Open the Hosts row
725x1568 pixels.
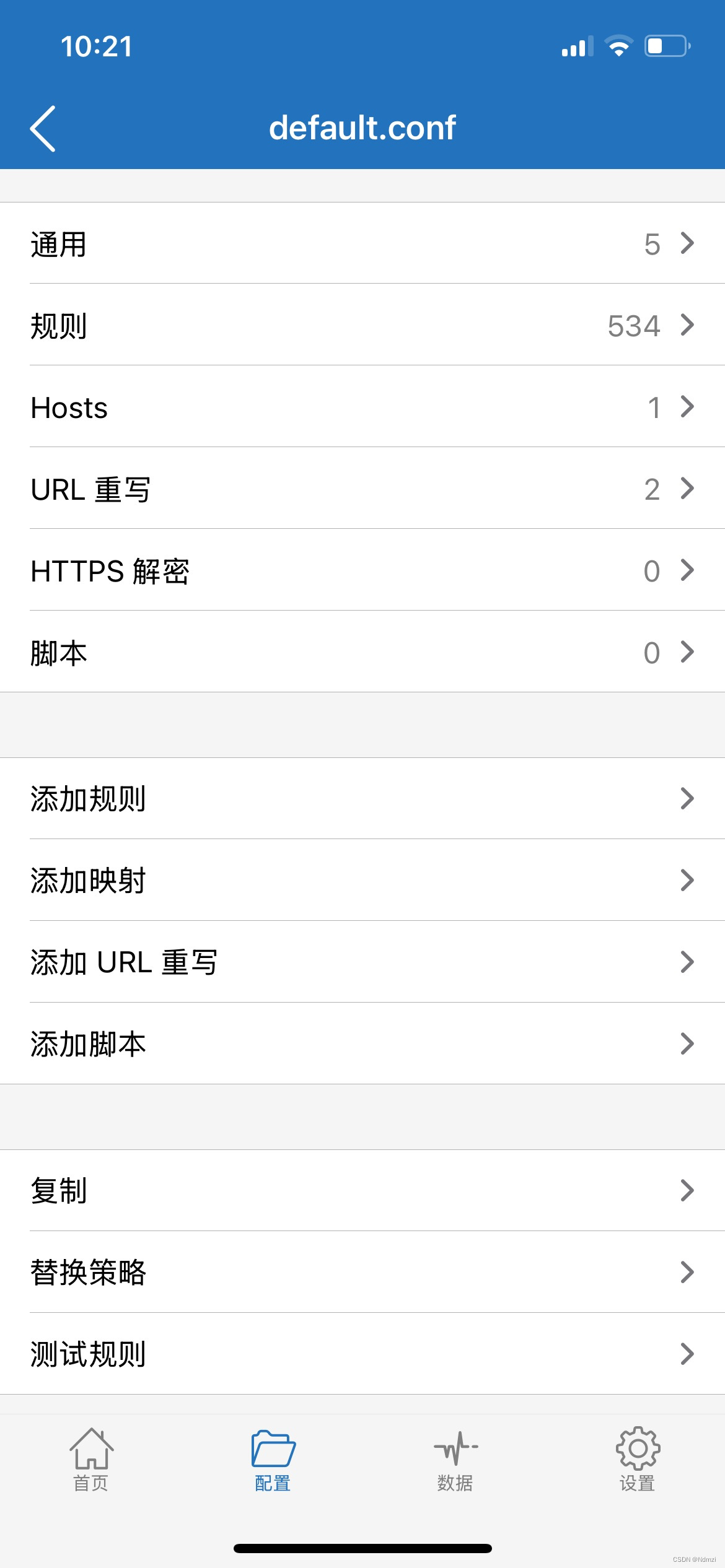tap(362, 407)
